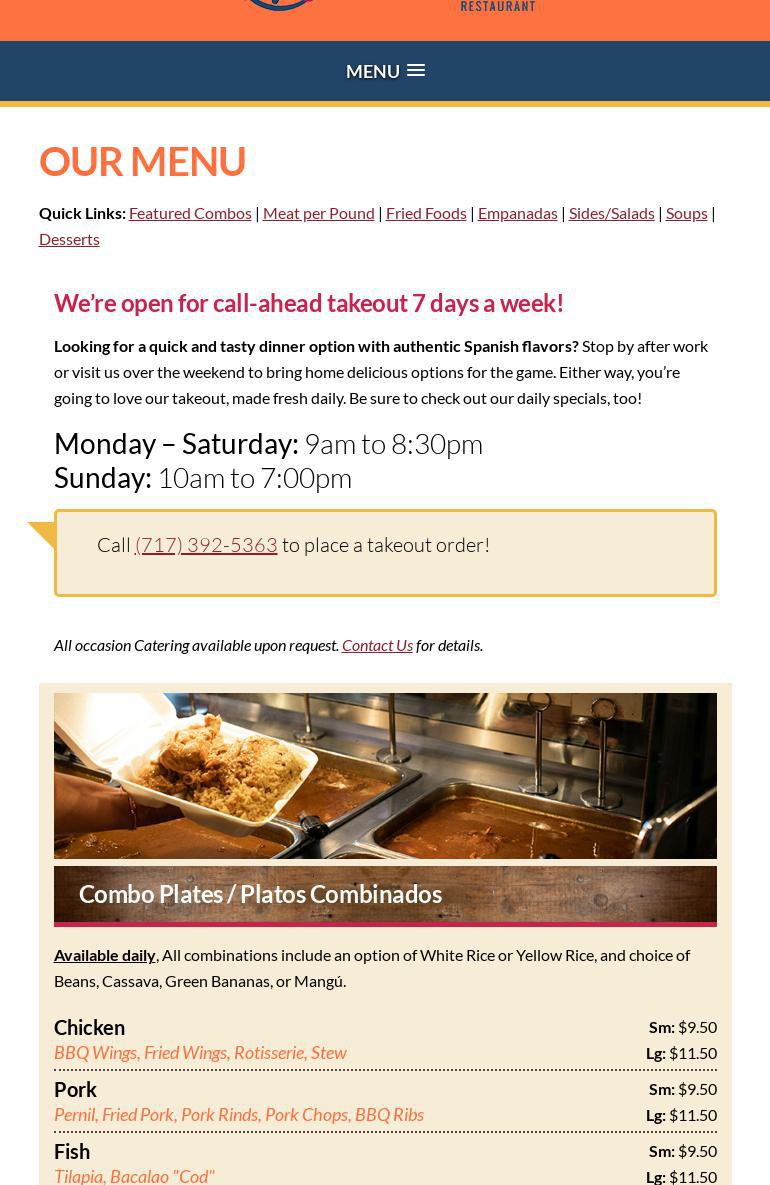Expand the MENU navigation toggle
This screenshot has height=1185, width=770.
tap(385, 71)
